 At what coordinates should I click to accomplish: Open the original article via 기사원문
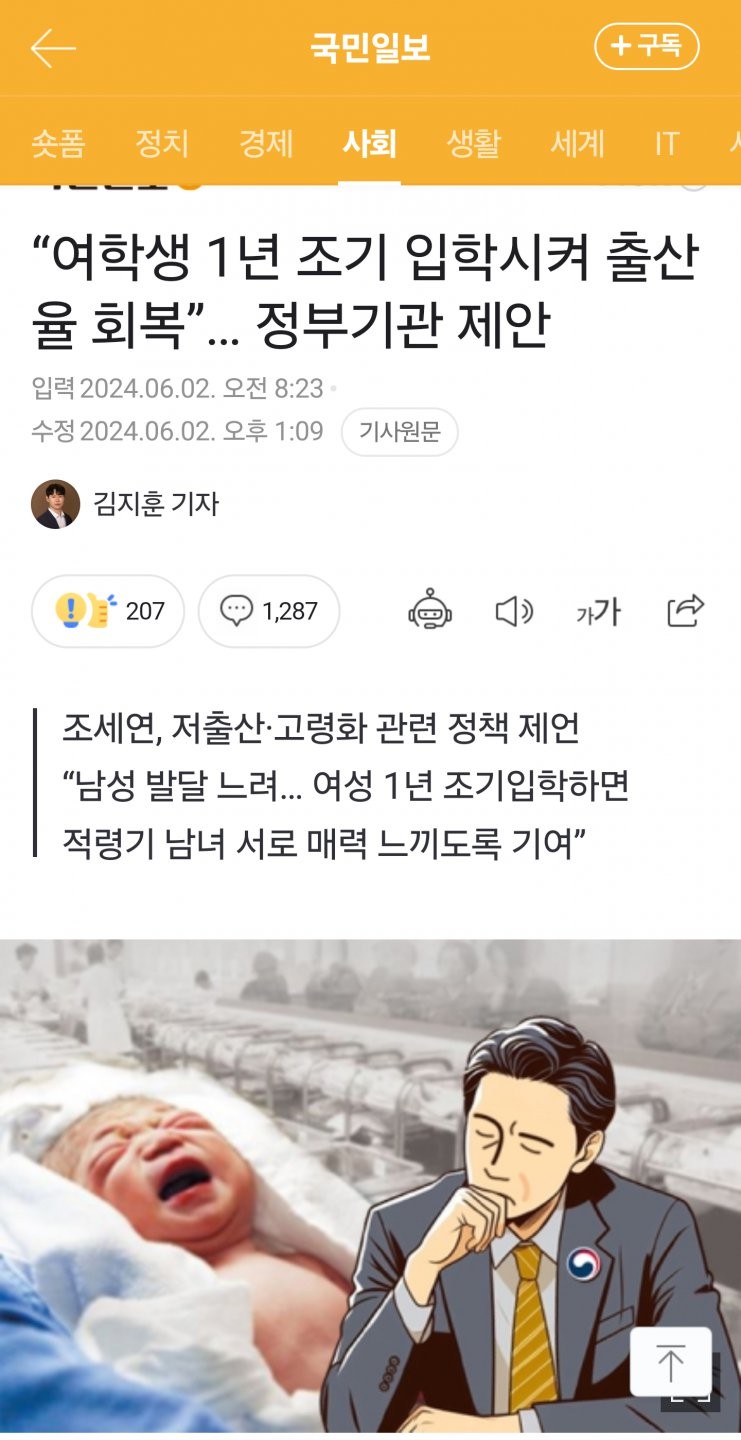(400, 432)
